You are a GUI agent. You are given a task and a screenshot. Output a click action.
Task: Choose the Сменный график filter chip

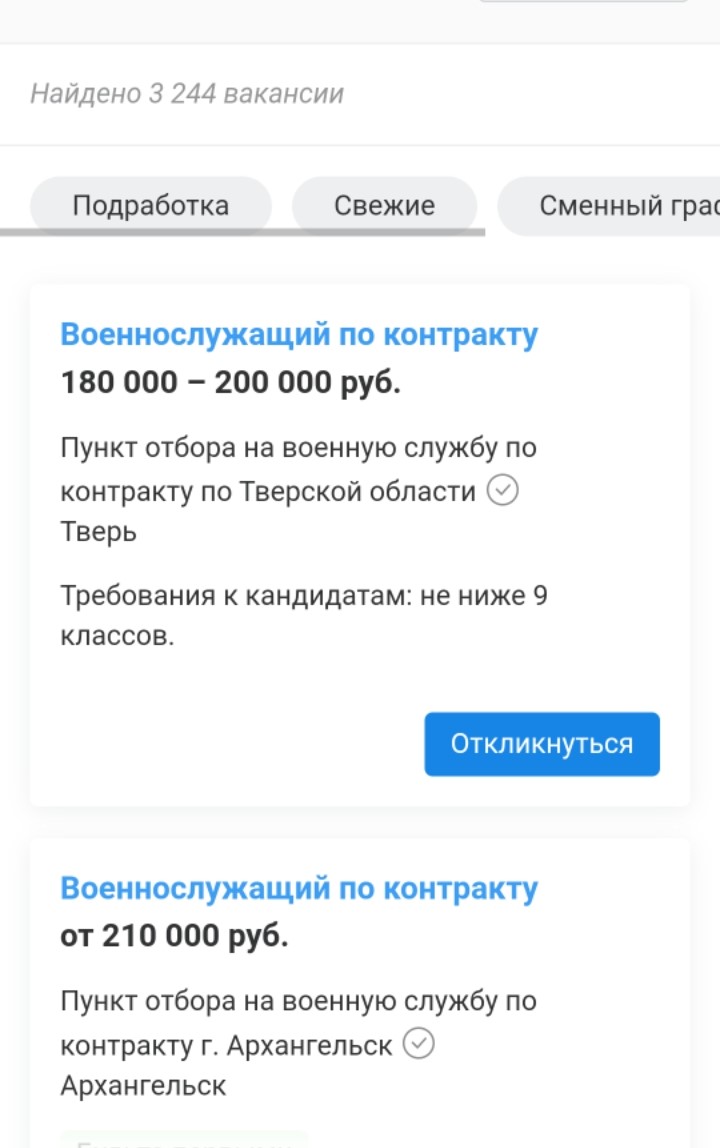pyautogui.click(x=620, y=206)
